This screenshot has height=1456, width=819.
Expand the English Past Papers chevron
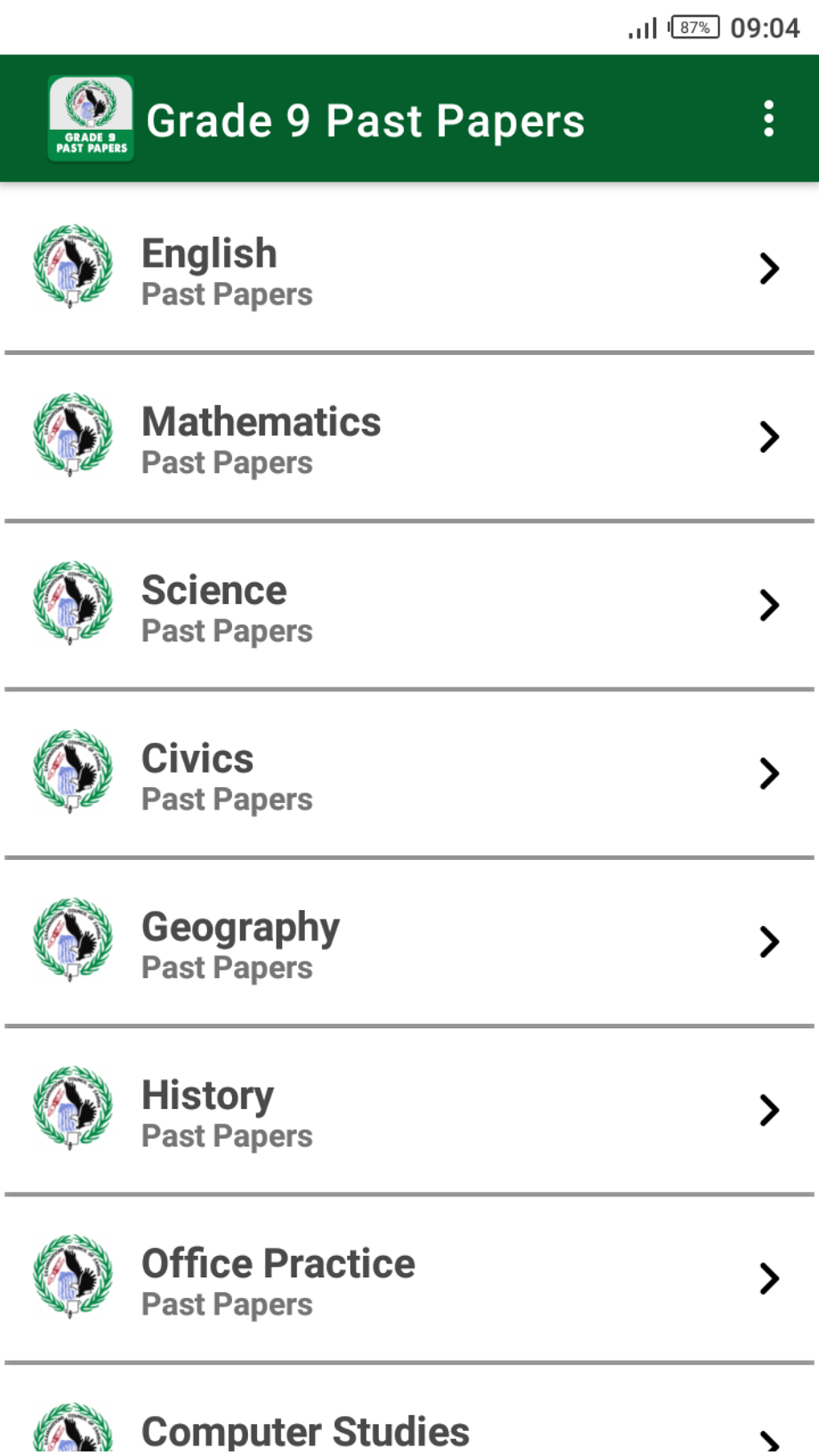coord(768,268)
